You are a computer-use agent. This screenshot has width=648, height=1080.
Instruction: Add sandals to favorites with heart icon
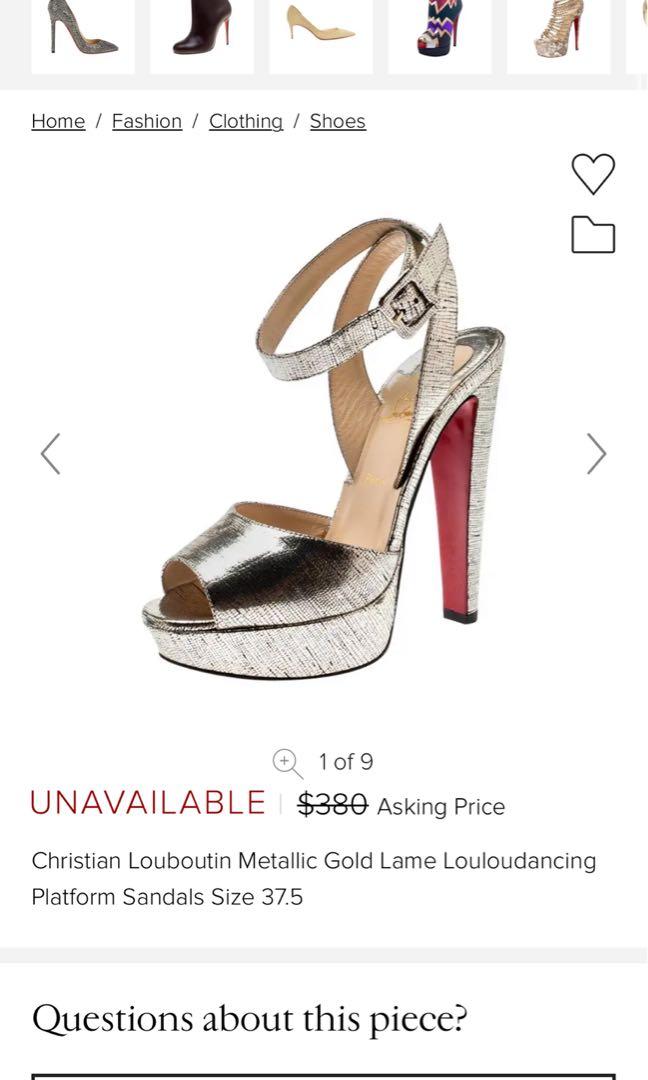(593, 174)
